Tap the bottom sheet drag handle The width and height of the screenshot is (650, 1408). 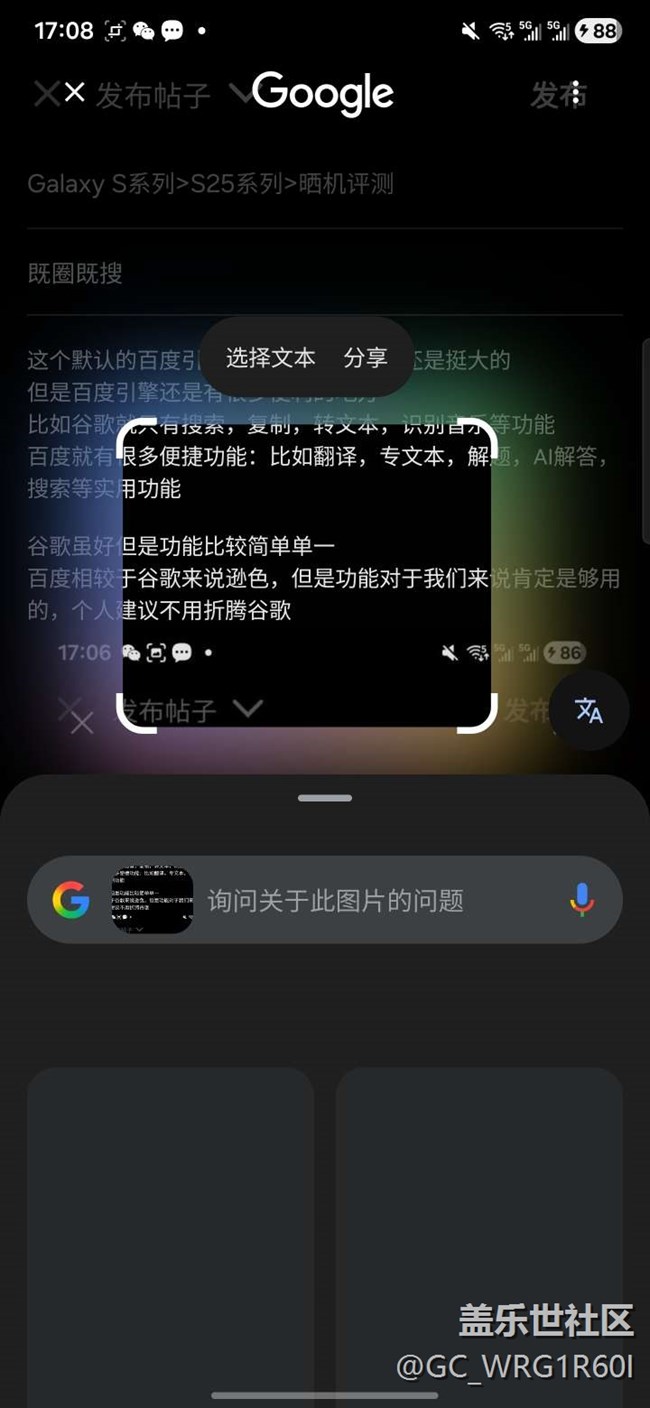coord(325,798)
